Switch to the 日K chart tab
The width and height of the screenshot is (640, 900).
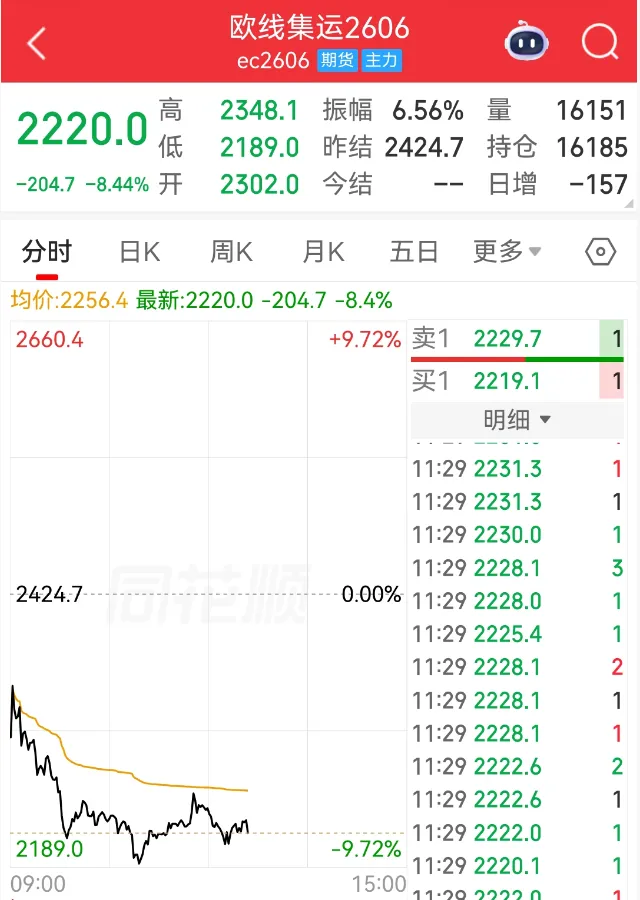pyautogui.click(x=139, y=252)
